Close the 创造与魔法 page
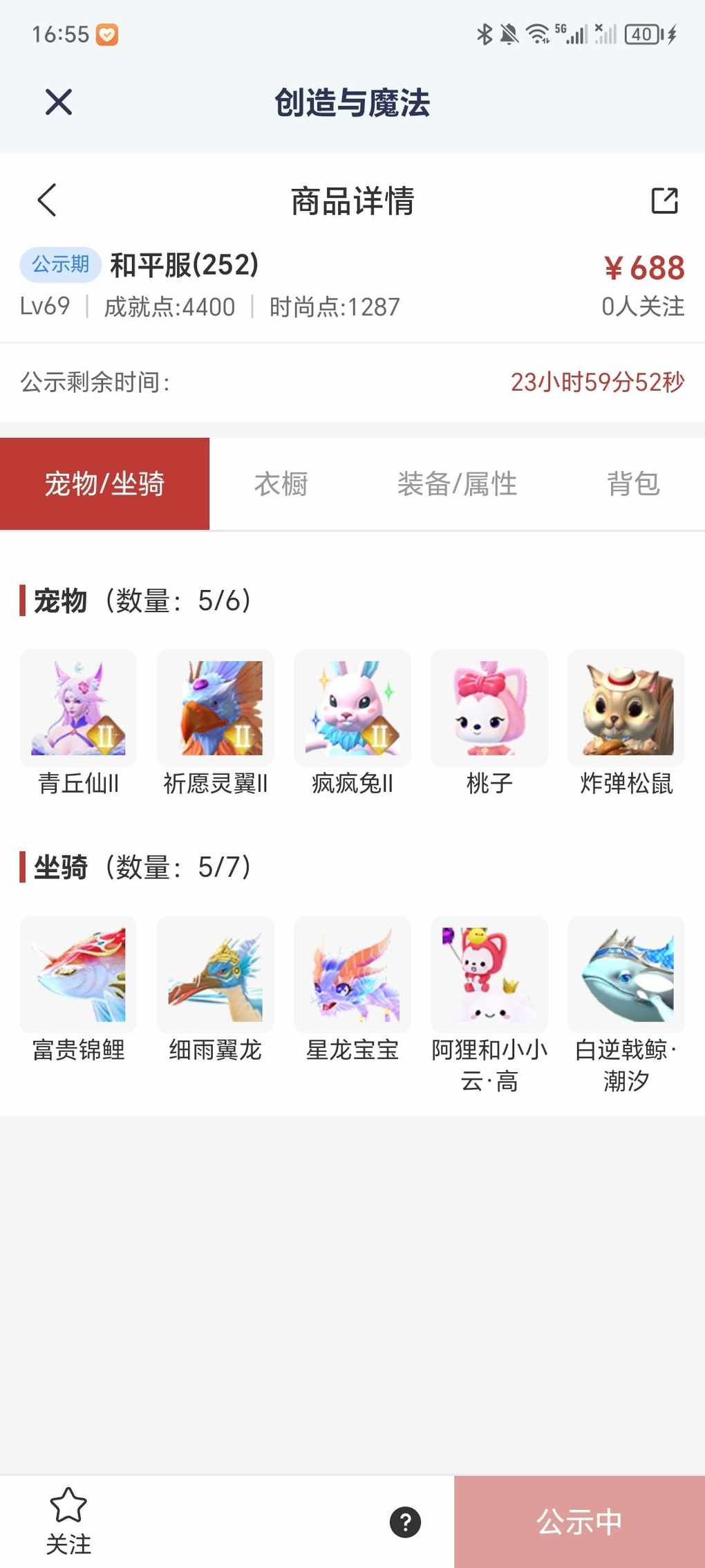This screenshot has width=705, height=1568. coord(59,102)
